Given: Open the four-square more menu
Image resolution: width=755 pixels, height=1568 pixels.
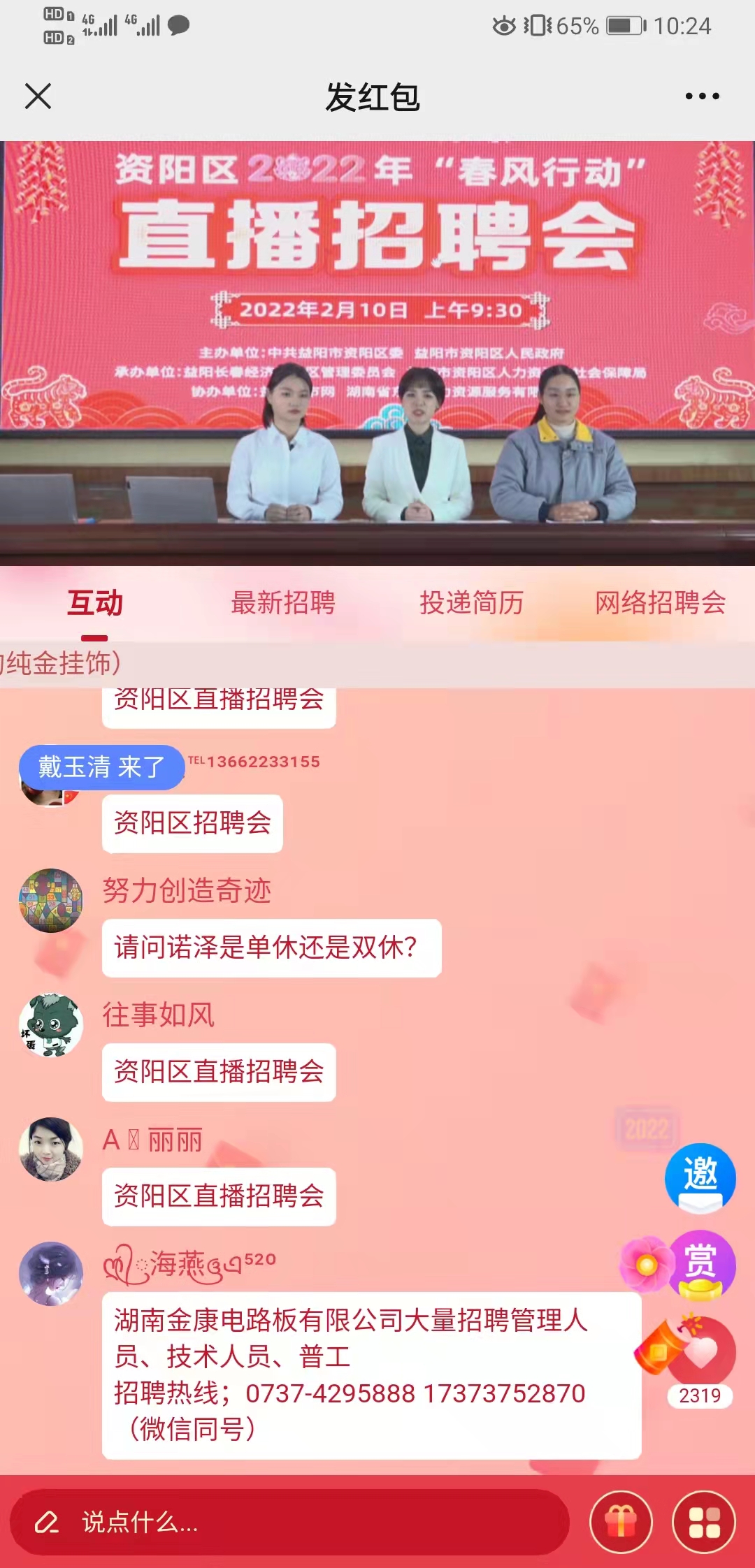Looking at the screenshot, I should coord(704,1522).
